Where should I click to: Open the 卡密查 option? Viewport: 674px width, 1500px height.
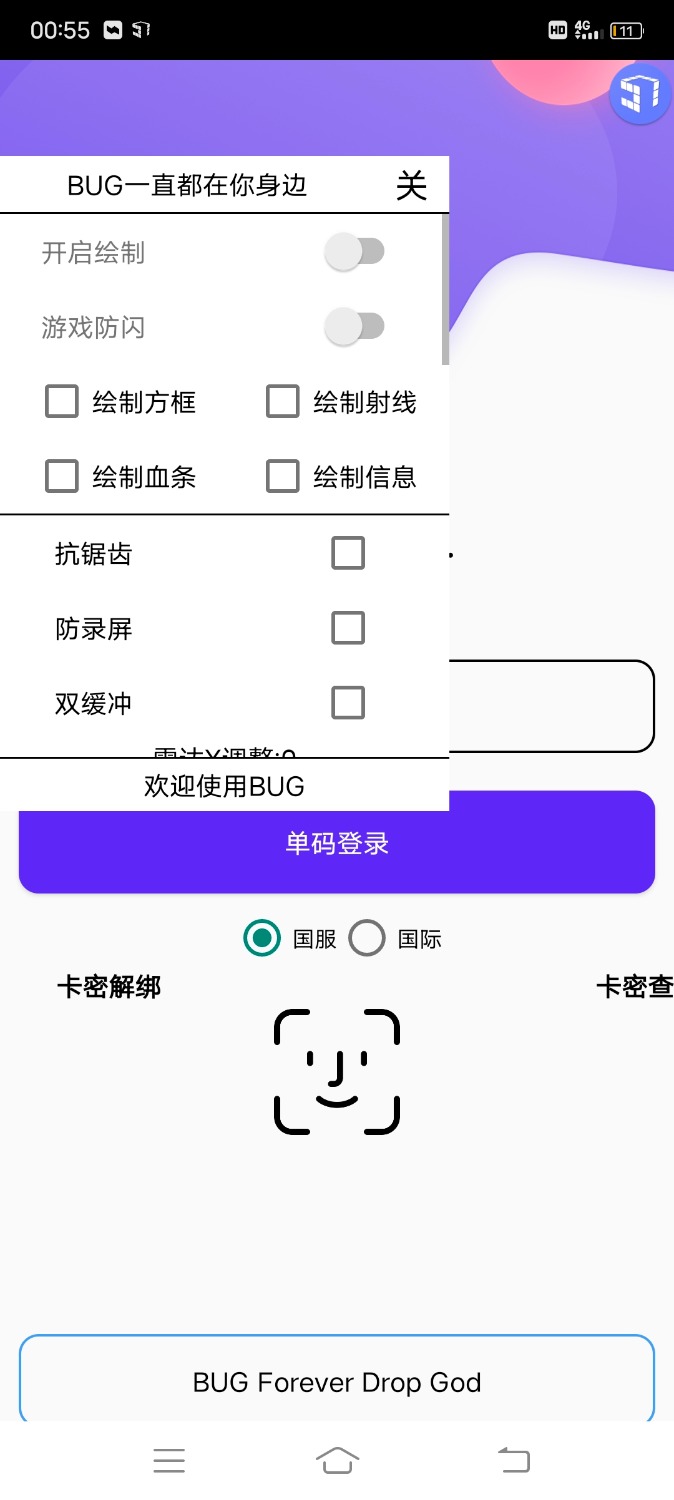634,987
